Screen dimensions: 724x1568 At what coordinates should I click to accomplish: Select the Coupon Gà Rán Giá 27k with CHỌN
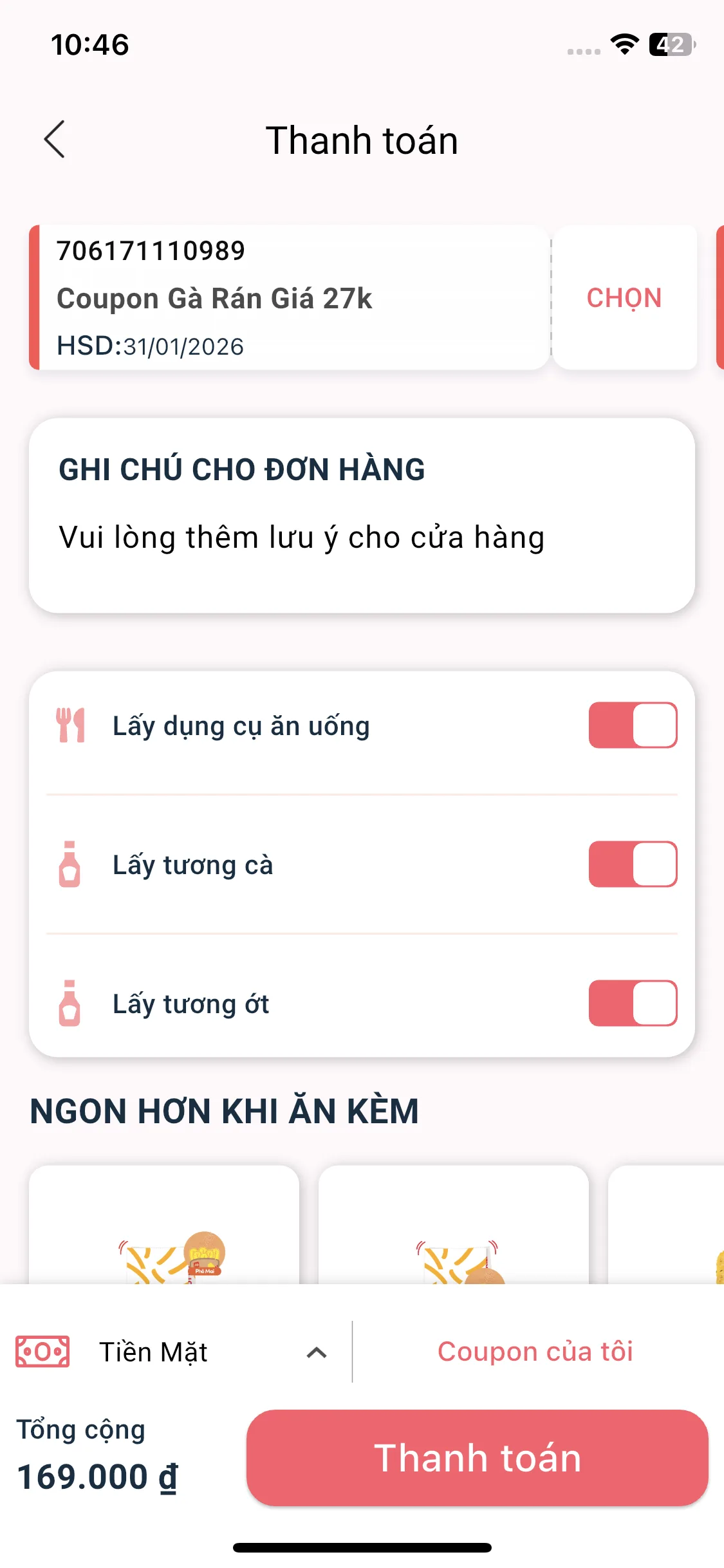(x=624, y=298)
